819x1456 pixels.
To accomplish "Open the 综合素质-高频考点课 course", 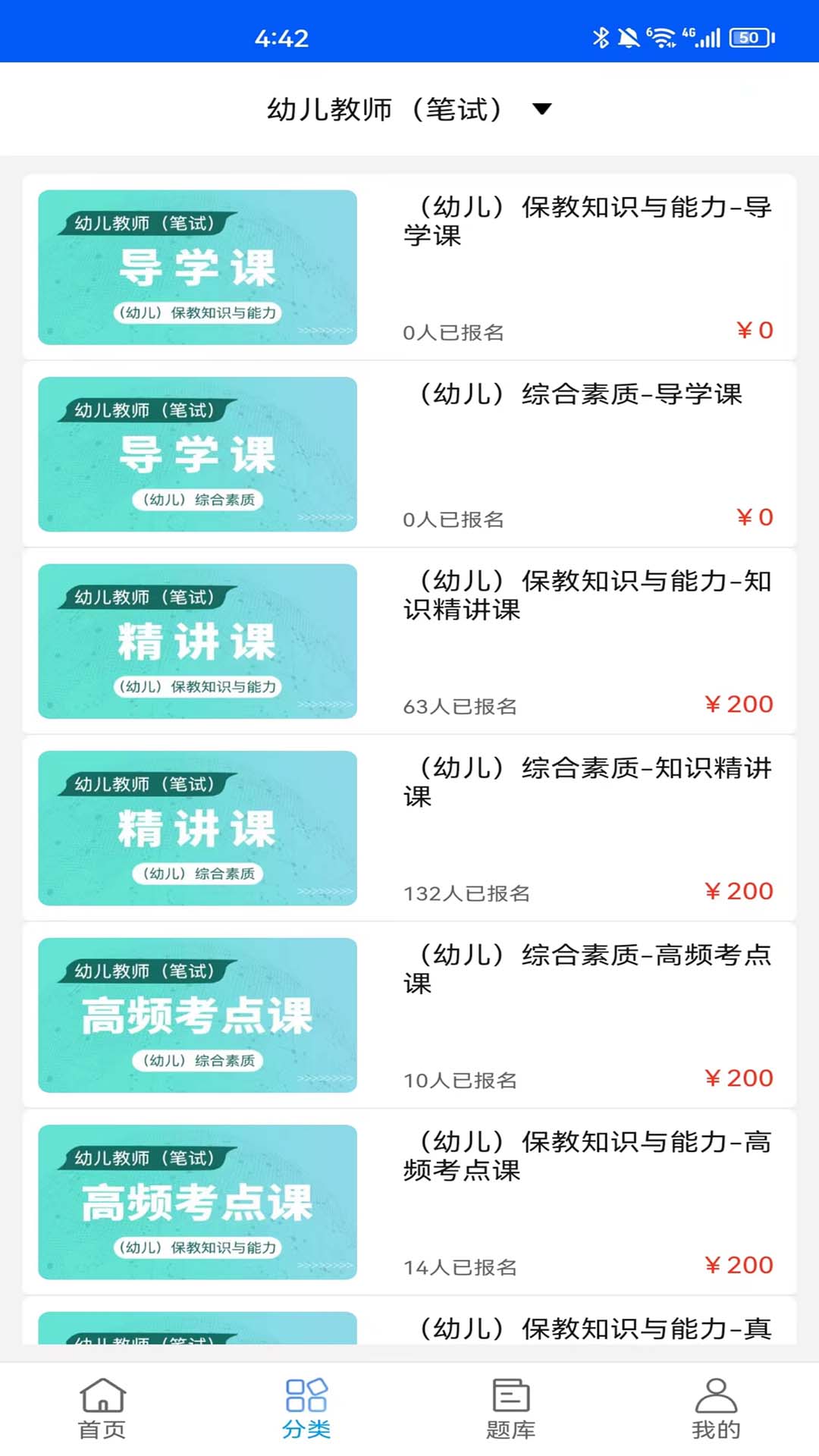I will pos(409,1015).
